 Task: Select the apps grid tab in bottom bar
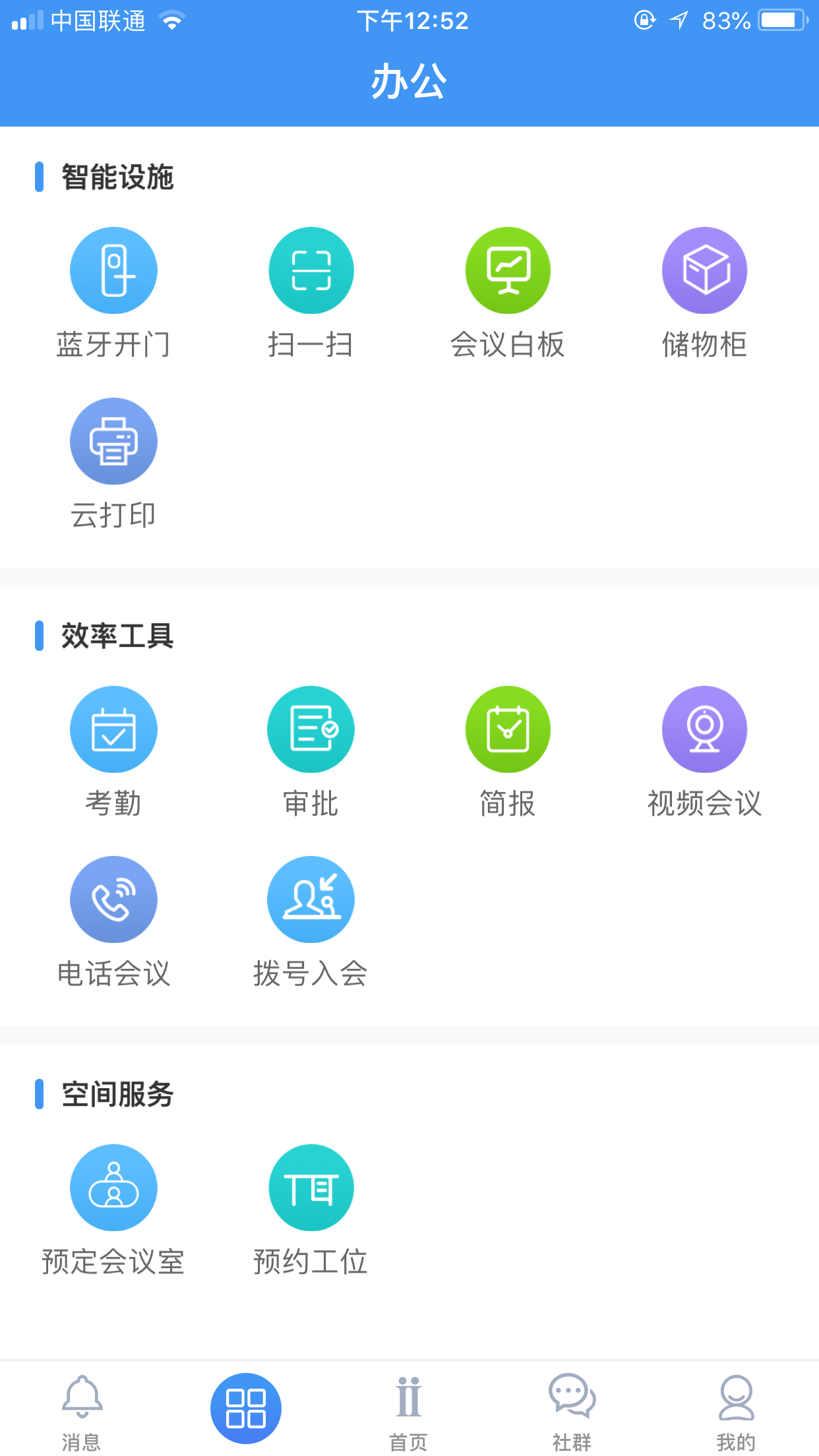(245, 1408)
